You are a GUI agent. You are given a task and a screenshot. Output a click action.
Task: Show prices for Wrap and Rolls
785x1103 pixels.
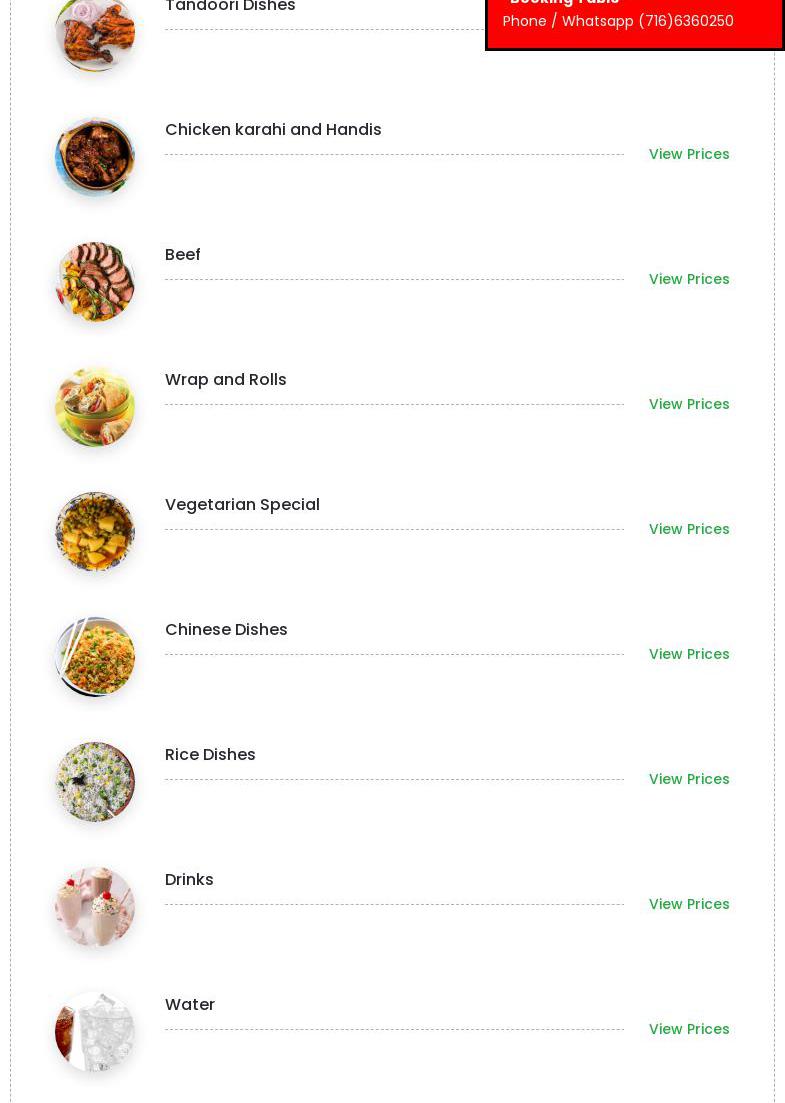click(x=688, y=404)
